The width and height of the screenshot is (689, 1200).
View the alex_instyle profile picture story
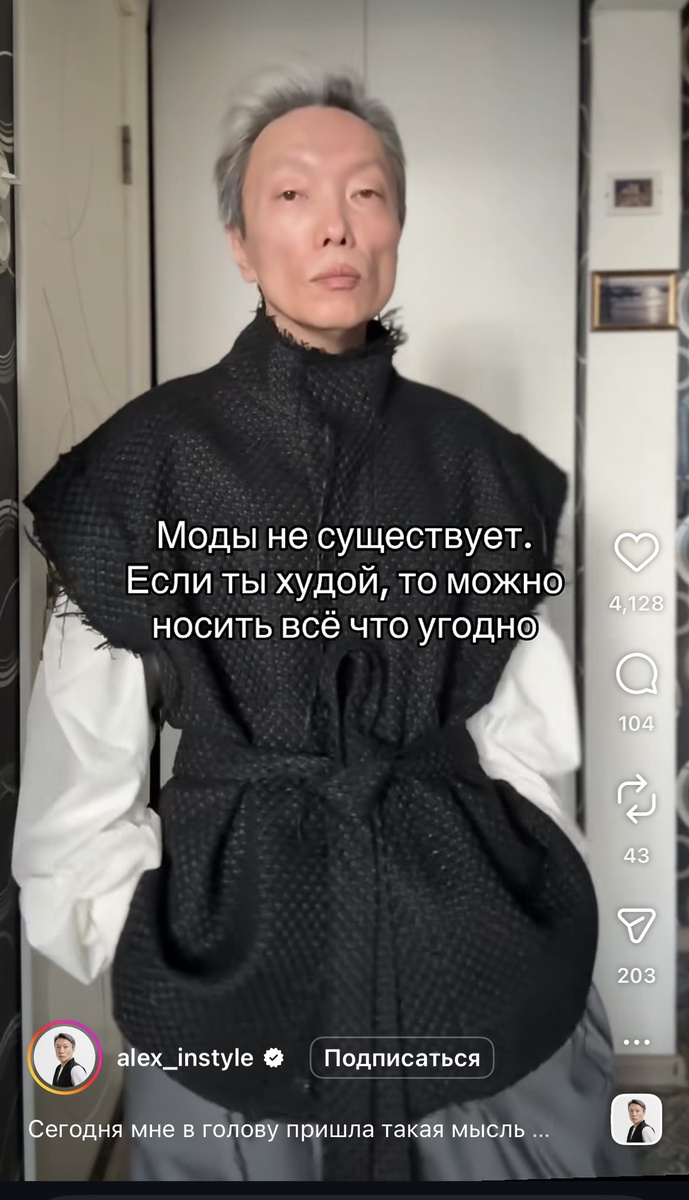tap(65, 1058)
